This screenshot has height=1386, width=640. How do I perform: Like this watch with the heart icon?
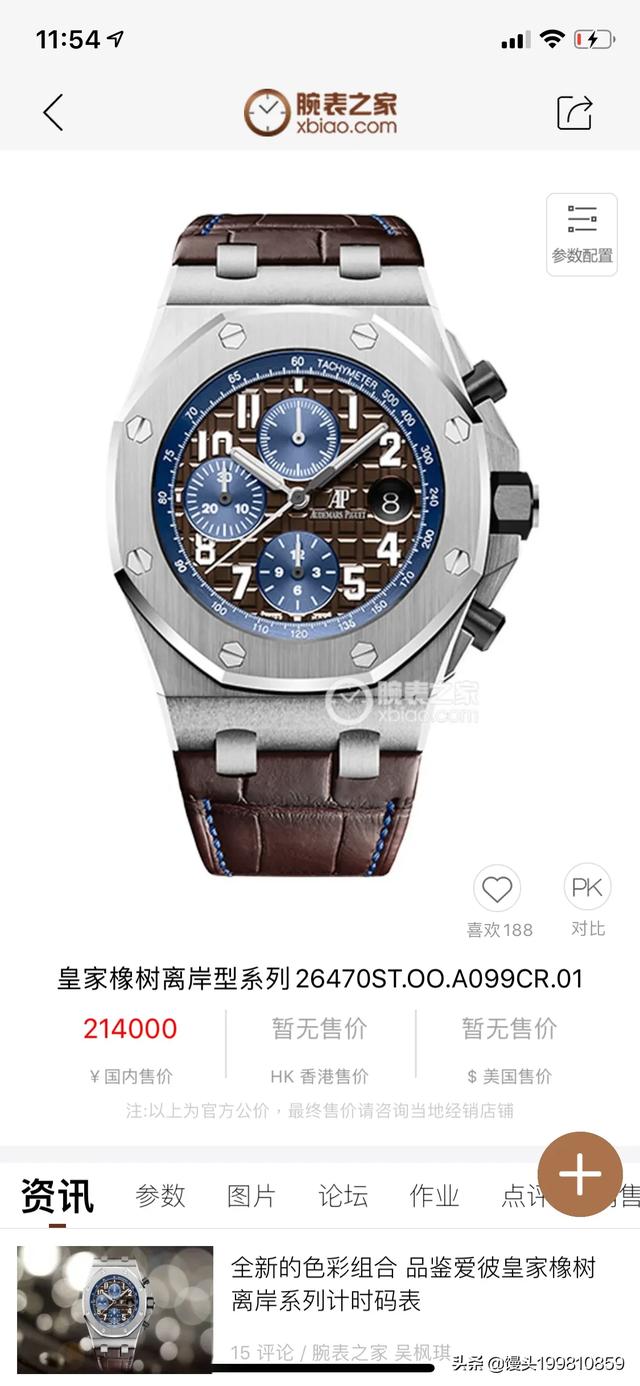click(497, 889)
